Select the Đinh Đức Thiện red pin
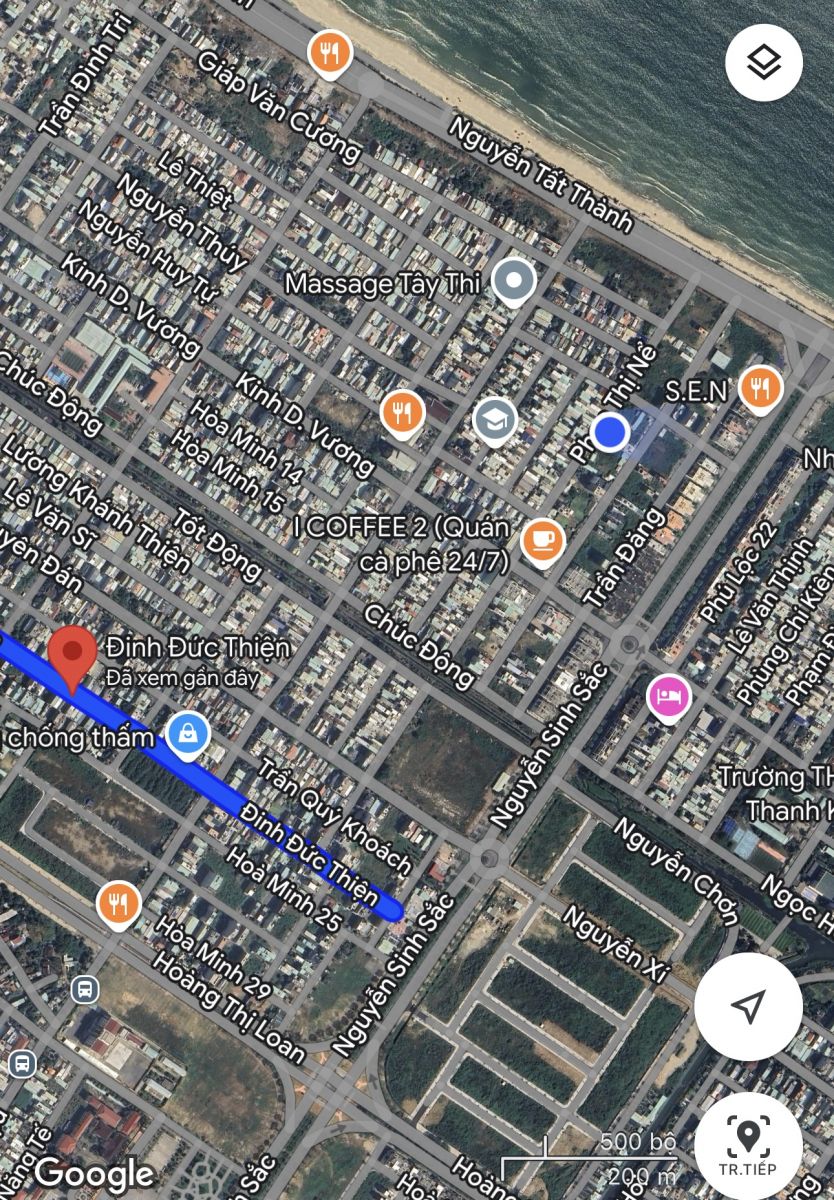 click(73, 655)
